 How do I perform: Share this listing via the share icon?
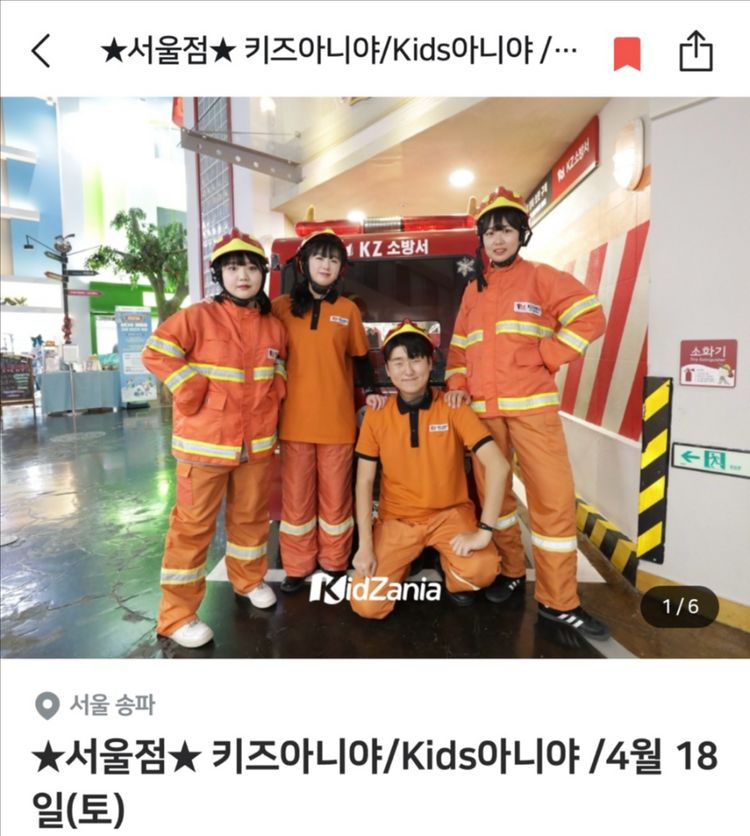(696, 51)
